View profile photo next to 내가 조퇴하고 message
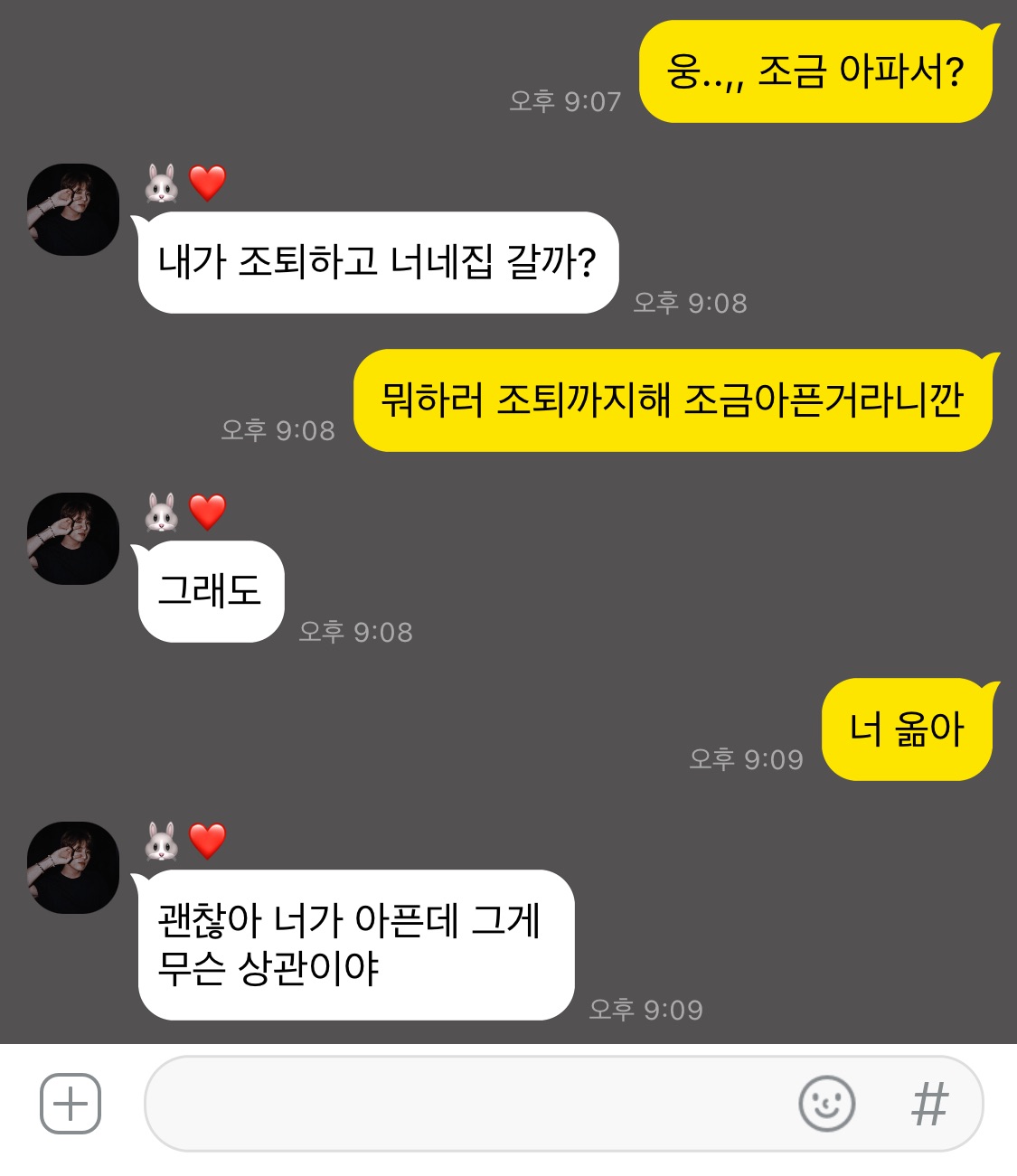The image size is (1017, 1176). click(73, 210)
